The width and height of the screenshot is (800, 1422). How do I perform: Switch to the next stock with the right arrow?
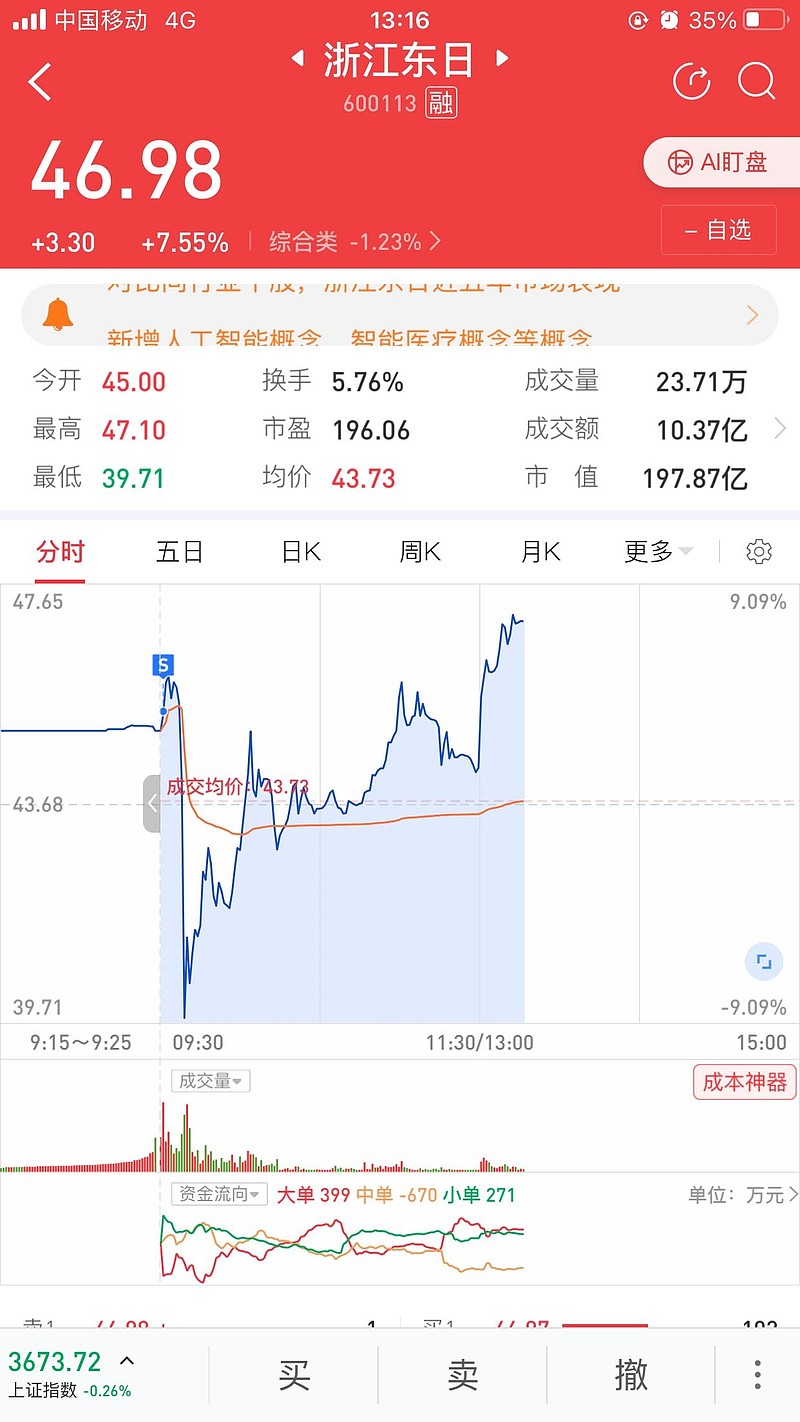(503, 59)
